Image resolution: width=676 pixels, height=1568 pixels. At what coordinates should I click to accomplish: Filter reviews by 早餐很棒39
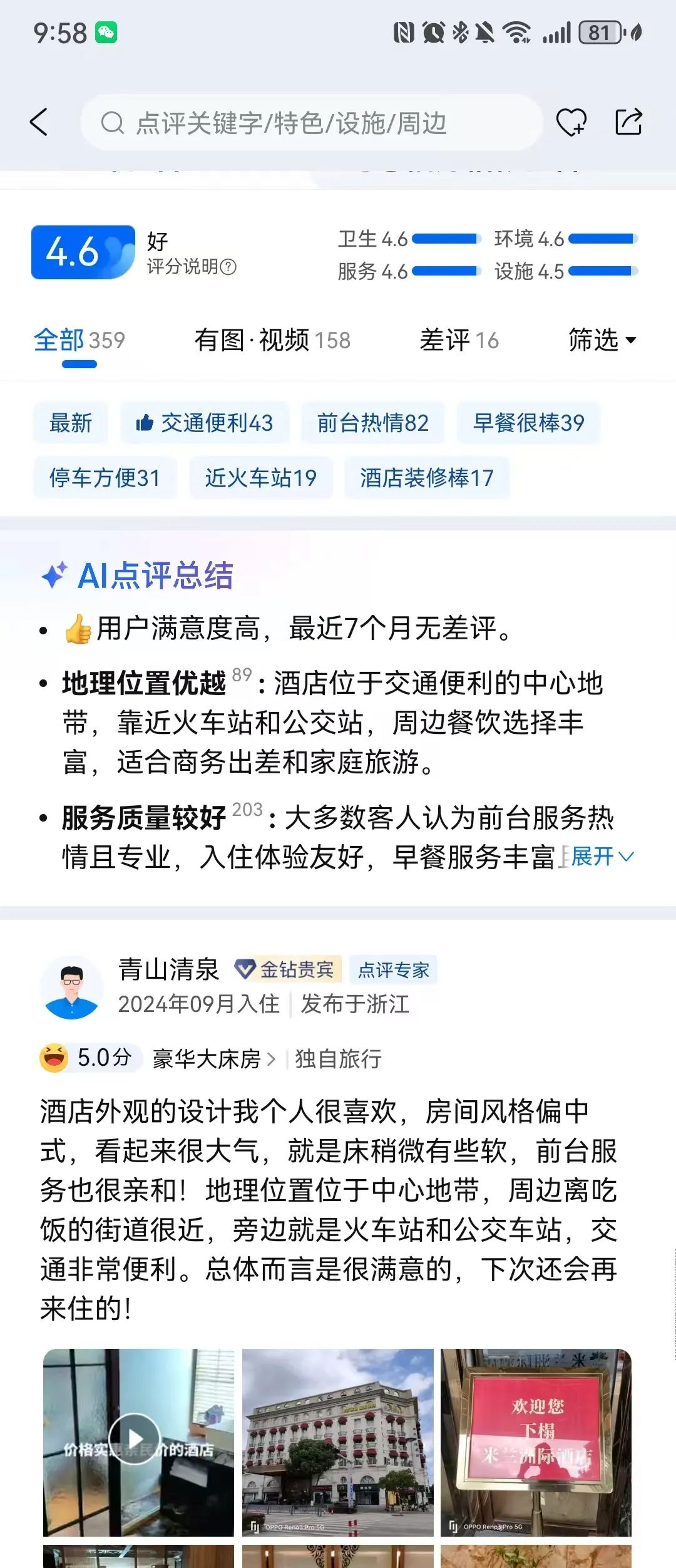528,423
